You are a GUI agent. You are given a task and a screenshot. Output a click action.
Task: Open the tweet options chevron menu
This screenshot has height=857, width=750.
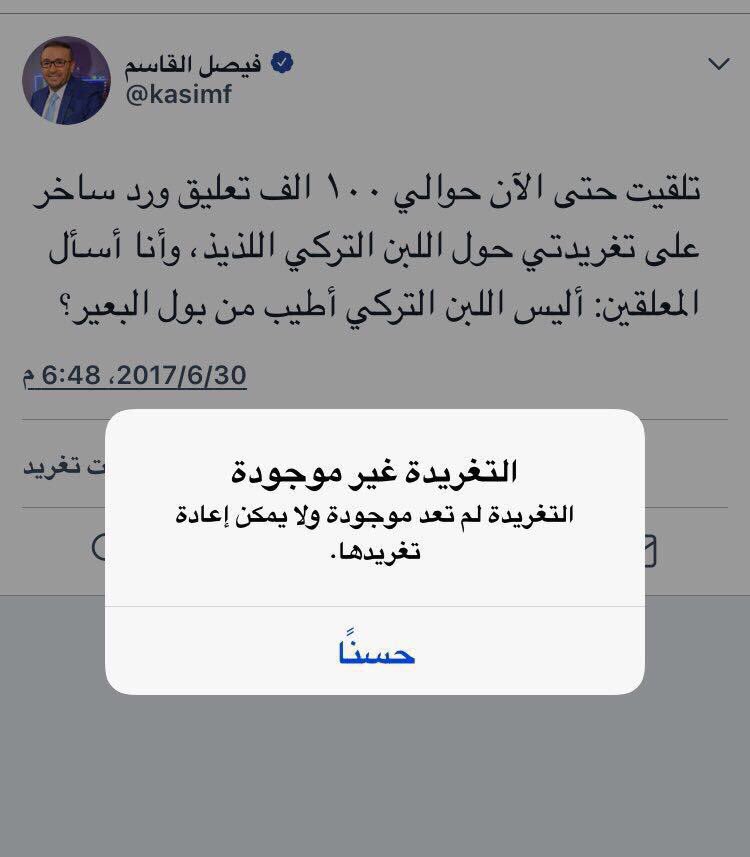pos(718,64)
